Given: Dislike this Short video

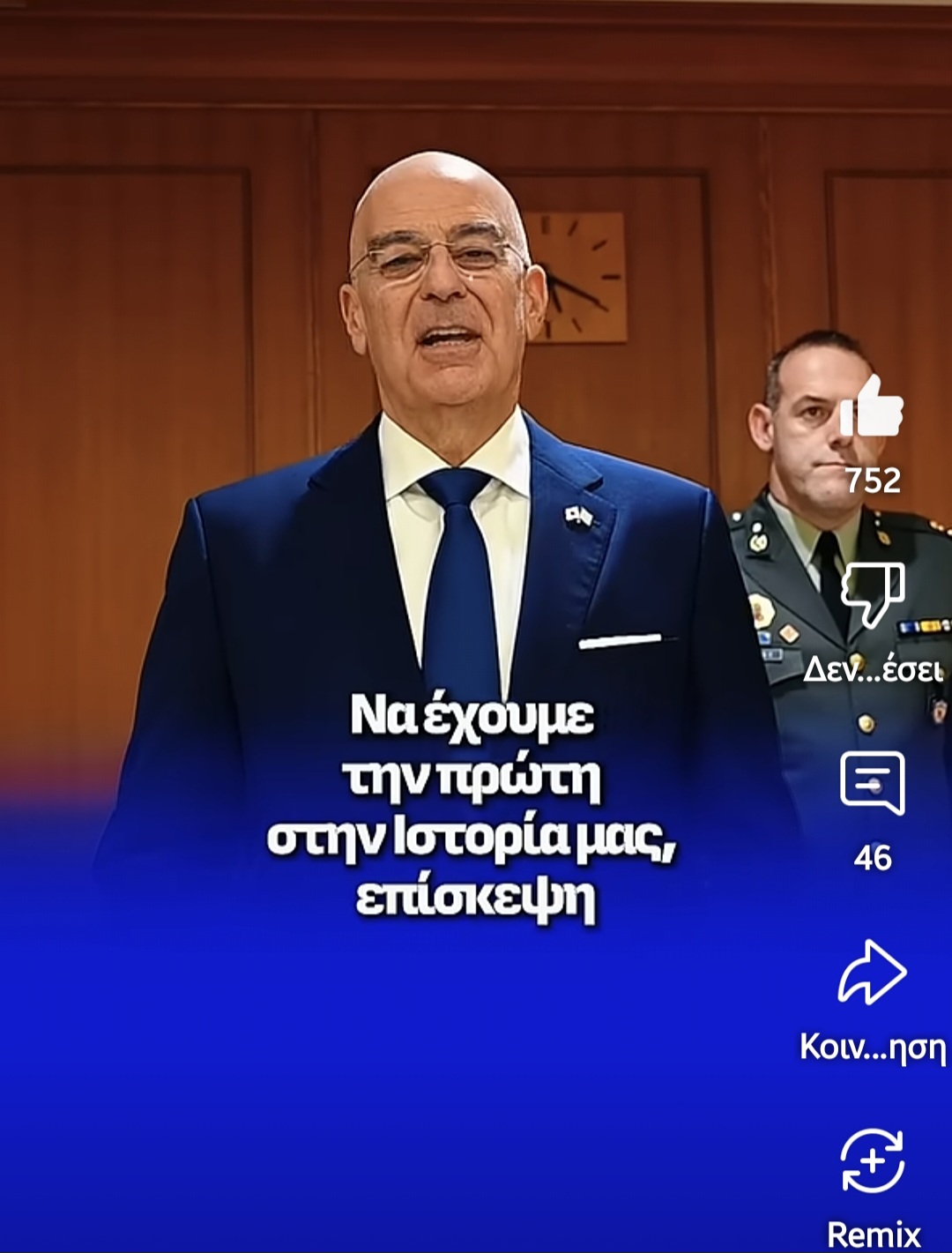Looking at the screenshot, I should pos(873,594).
